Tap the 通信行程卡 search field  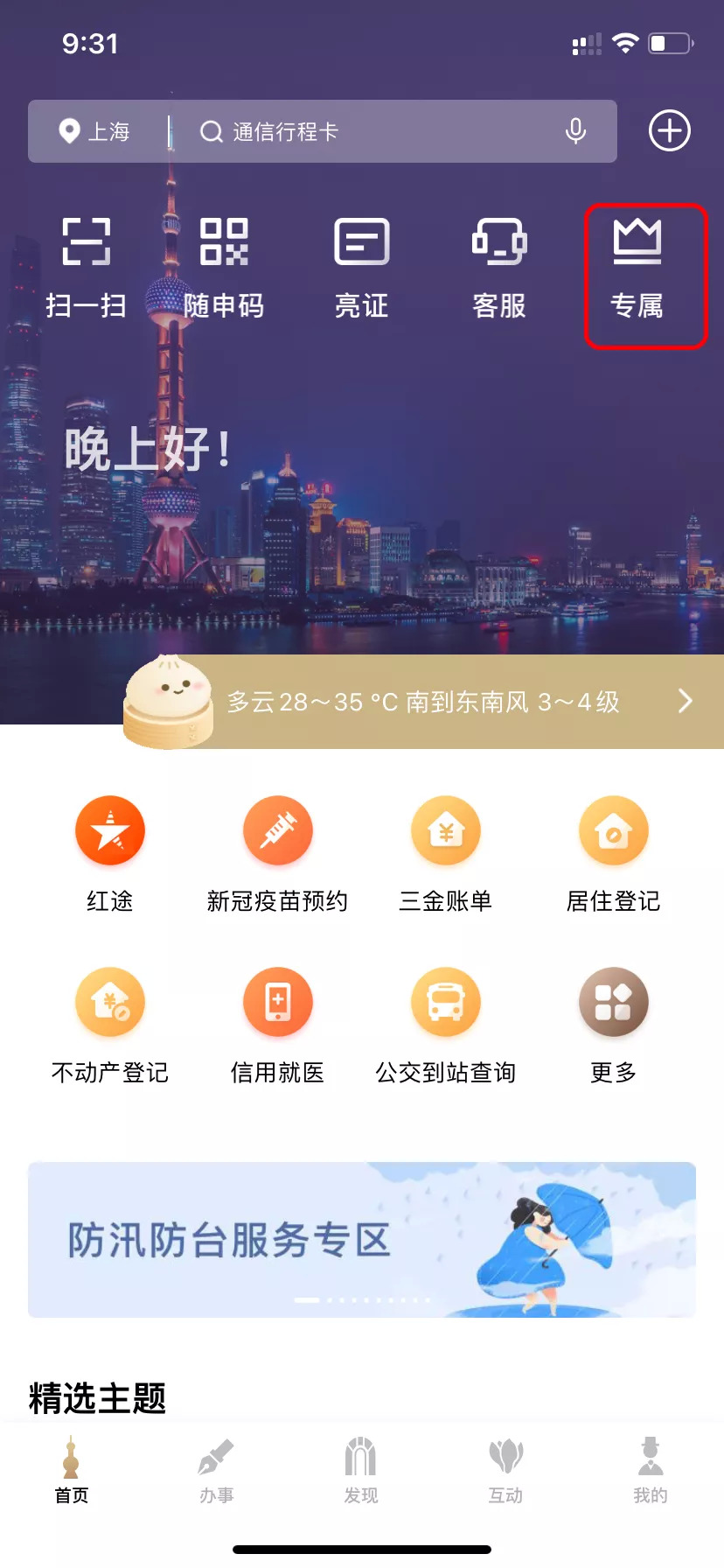(367, 132)
